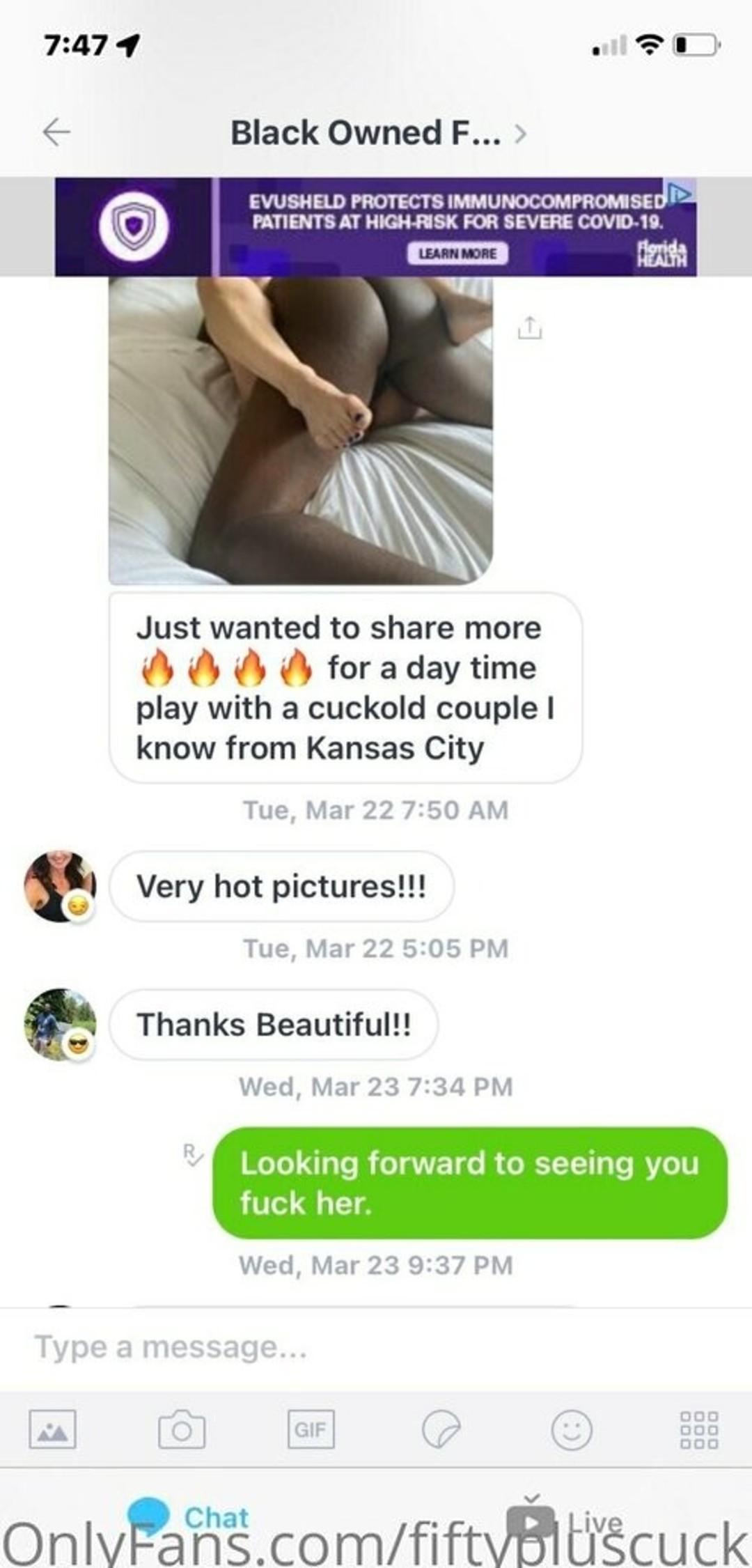Open the photo message in full view
This screenshot has width=752, height=1568.
tap(301, 430)
